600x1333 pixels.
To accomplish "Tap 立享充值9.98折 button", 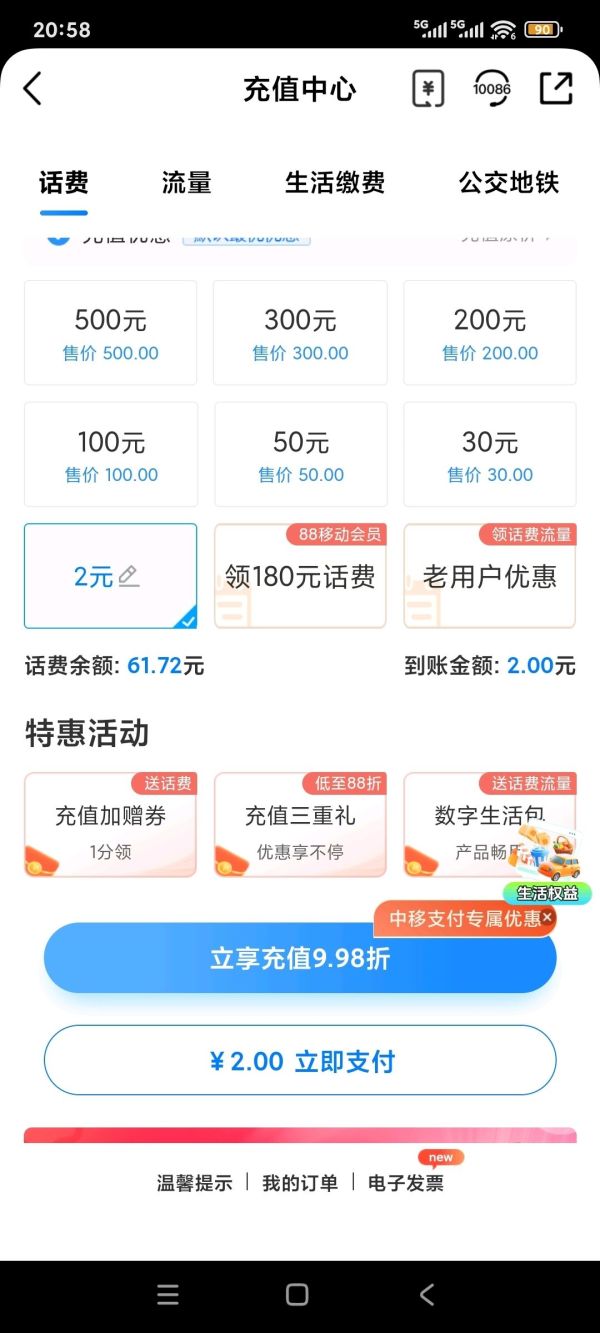I will coord(300,958).
